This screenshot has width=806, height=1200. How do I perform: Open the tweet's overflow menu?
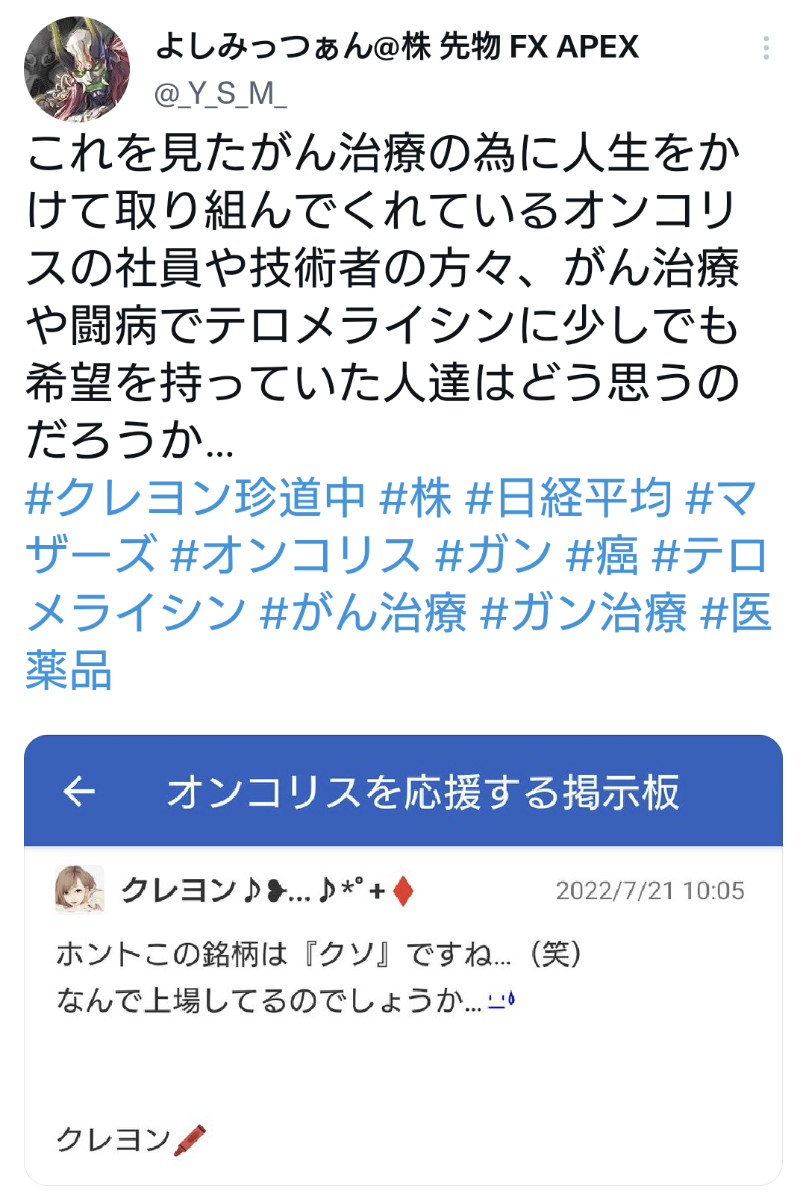click(x=766, y=48)
